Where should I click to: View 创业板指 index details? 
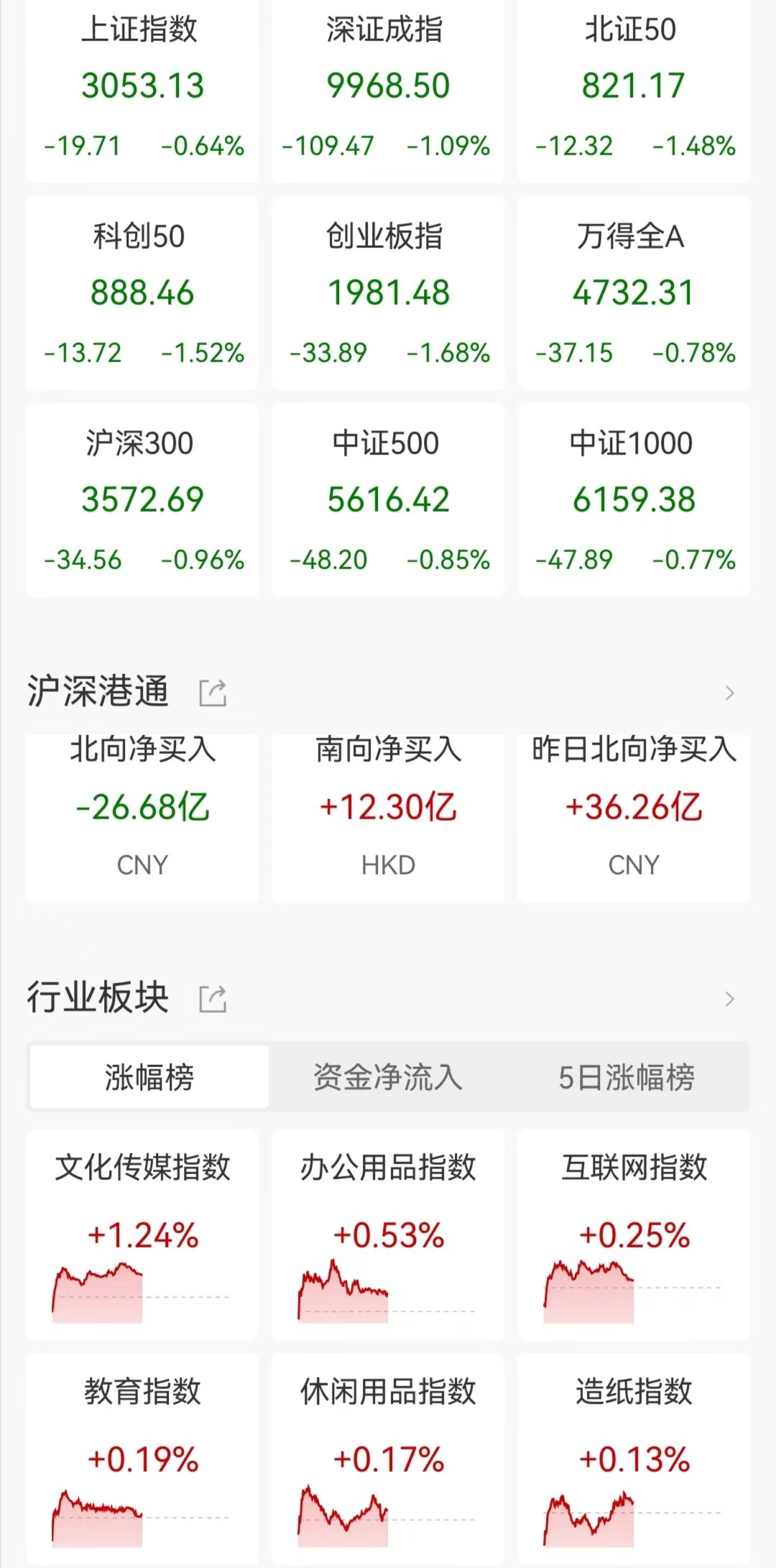pyautogui.click(x=388, y=293)
